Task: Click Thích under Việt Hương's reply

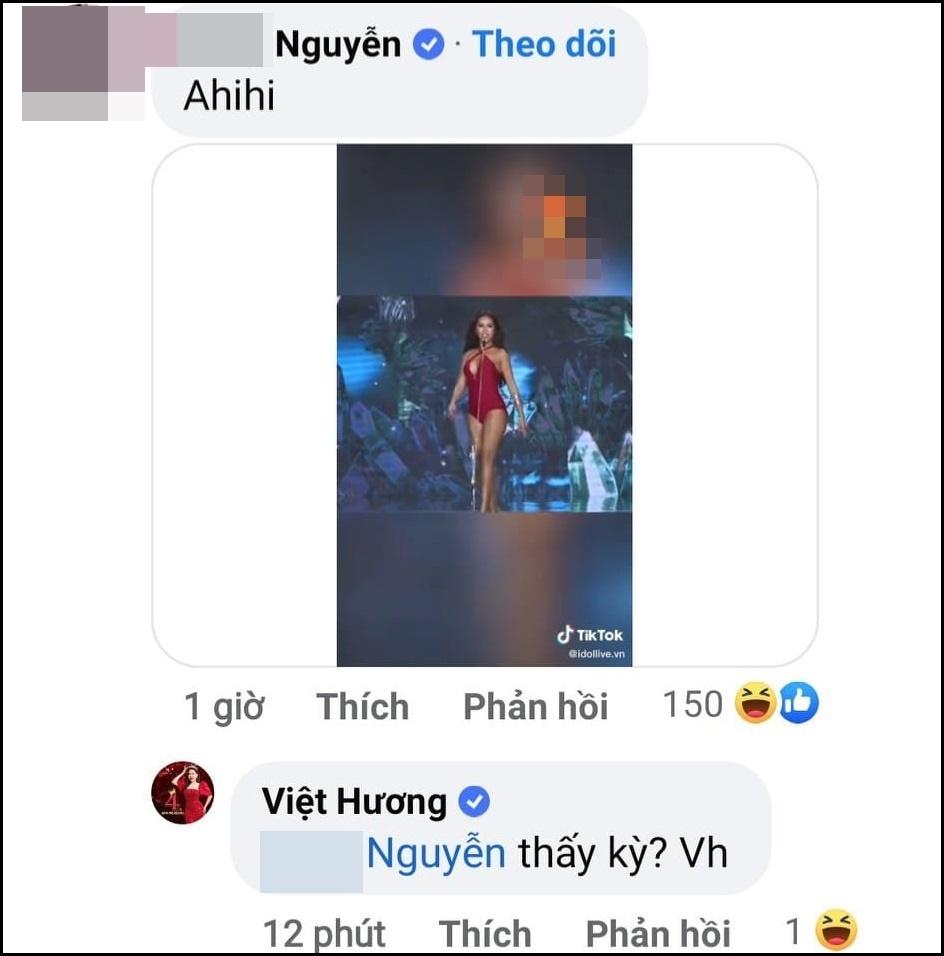Action: coord(487,932)
